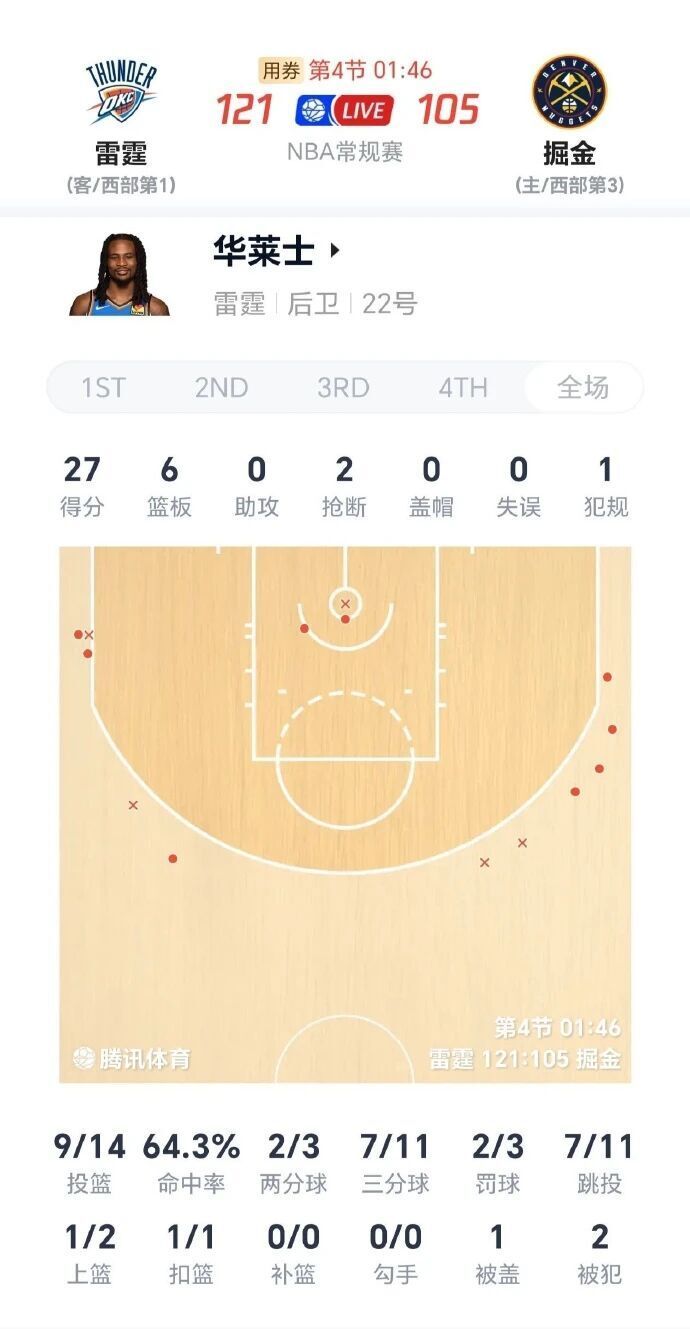Show 4TH quarter shot chart
Screen dimensions: 690x1329
pos(463,388)
